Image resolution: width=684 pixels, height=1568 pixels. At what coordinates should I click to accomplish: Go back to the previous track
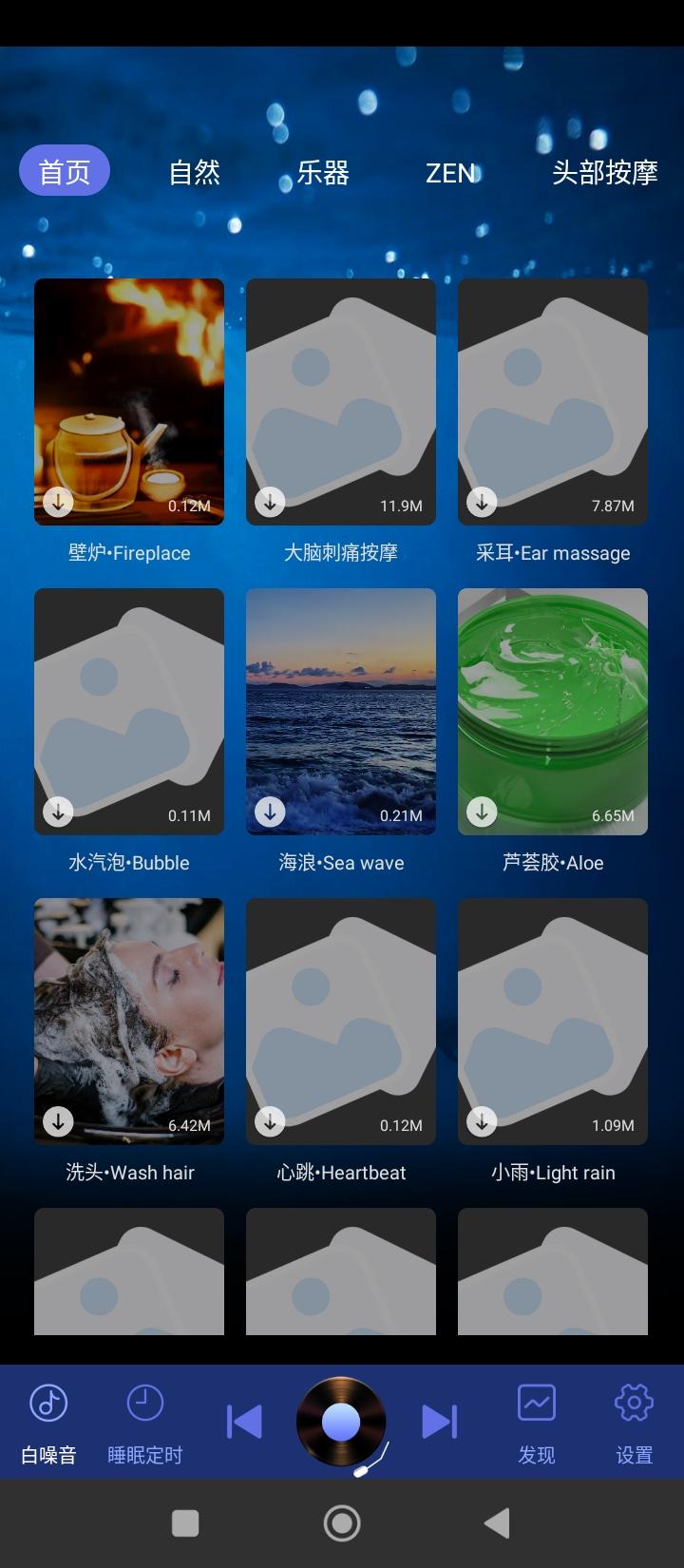[245, 1421]
